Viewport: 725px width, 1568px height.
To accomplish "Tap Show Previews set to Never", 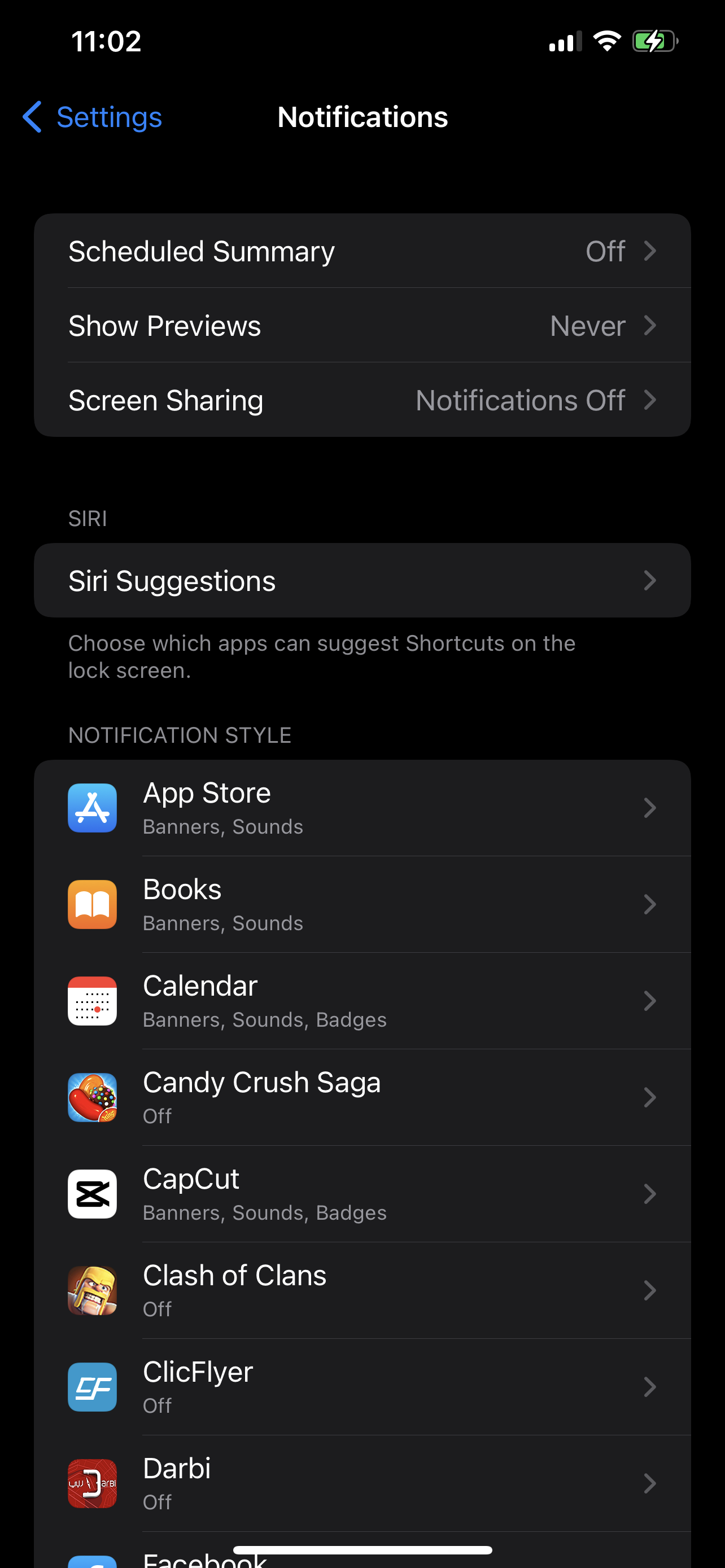I will coord(362,325).
